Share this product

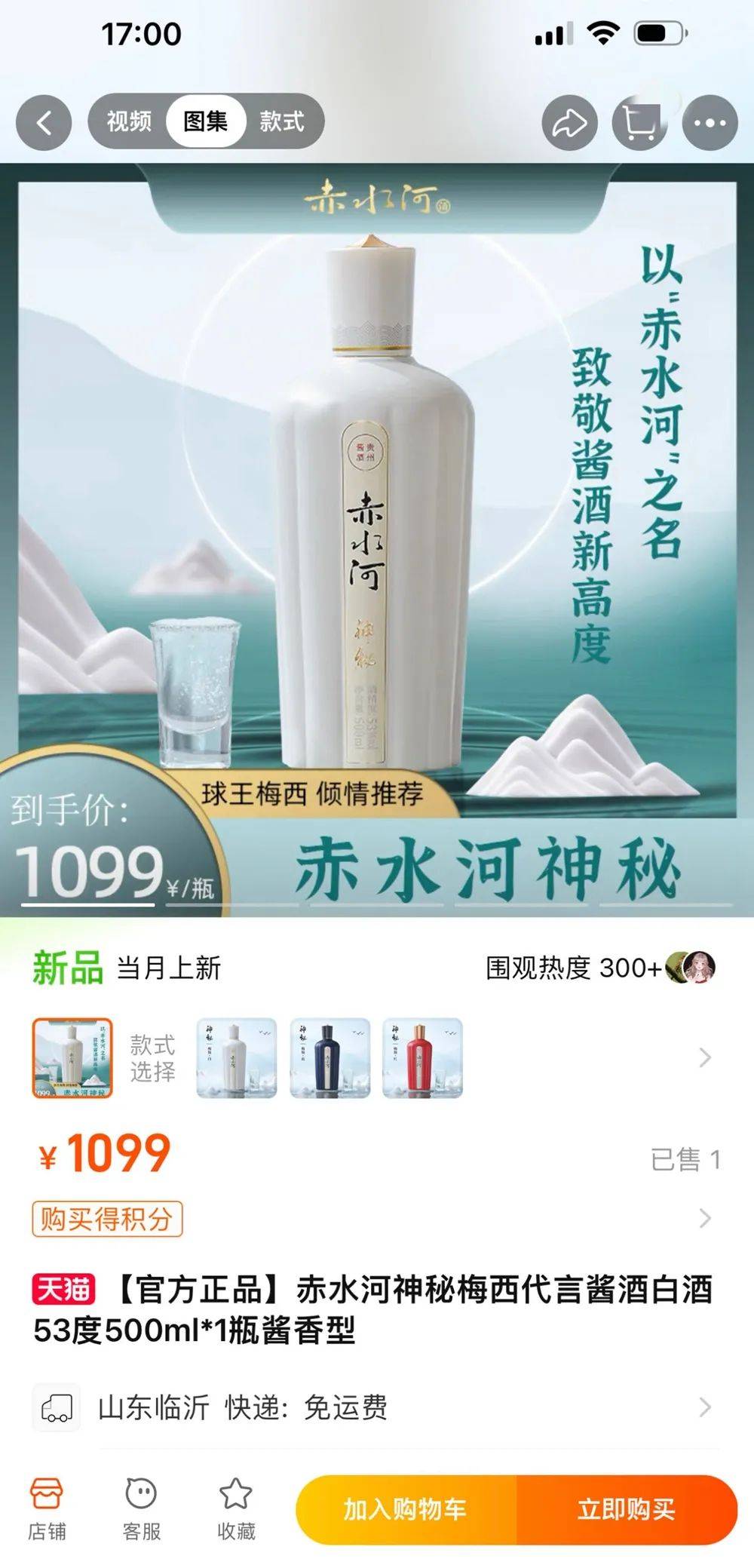click(x=569, y=123)
